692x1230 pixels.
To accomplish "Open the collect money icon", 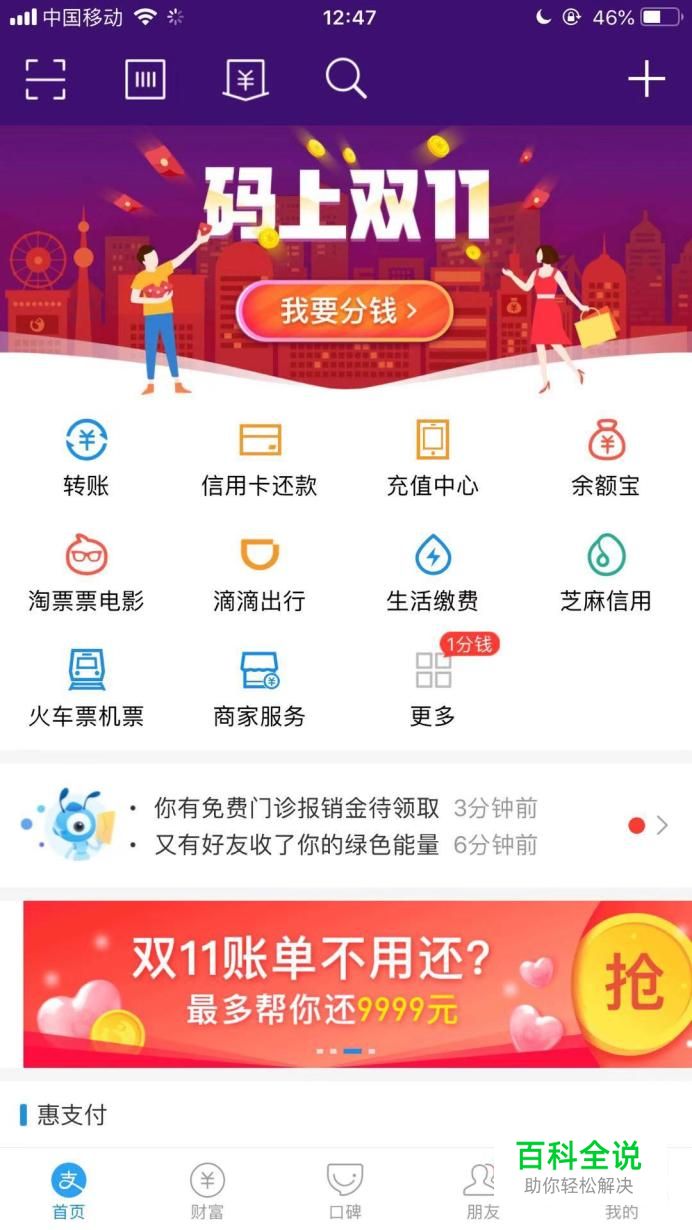I will point(245,79).
